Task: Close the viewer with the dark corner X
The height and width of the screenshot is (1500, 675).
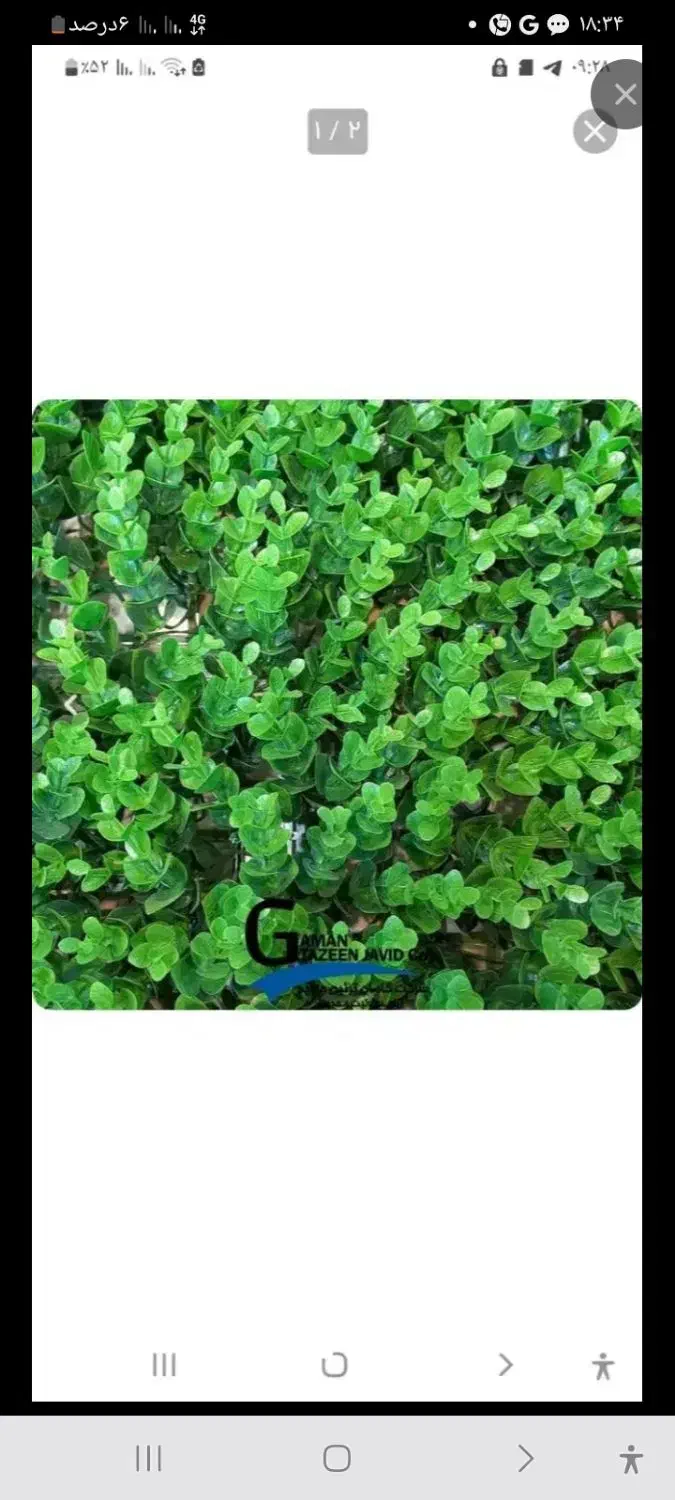Action: tap(626, 95)
